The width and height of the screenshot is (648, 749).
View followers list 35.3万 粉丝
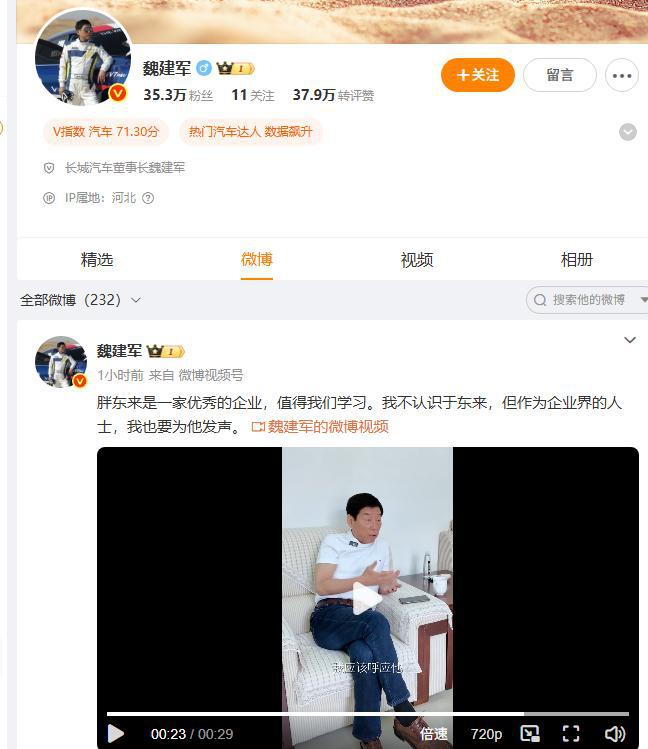tap(178, 95)
